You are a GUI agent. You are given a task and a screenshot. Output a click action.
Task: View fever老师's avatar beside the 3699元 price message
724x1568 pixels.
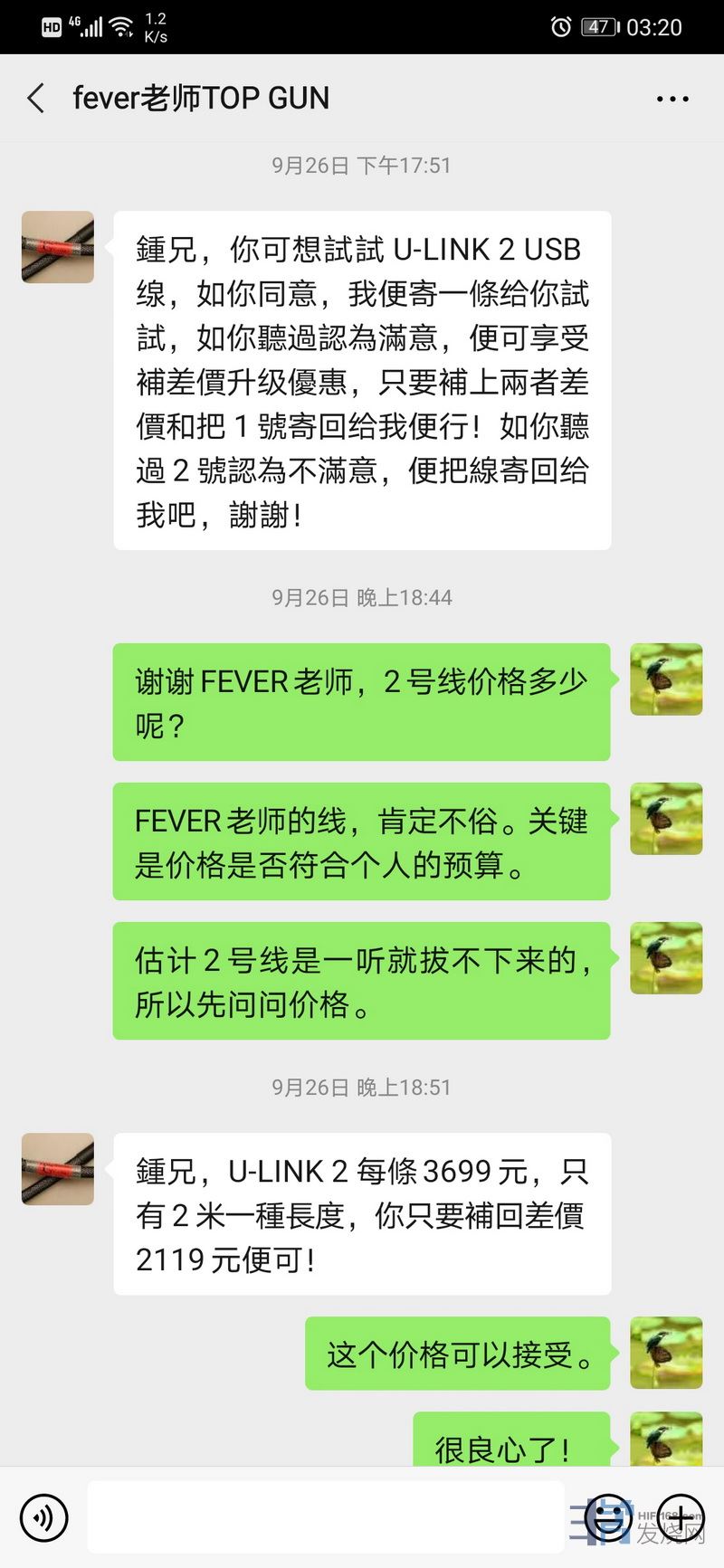coord(58,1169)
